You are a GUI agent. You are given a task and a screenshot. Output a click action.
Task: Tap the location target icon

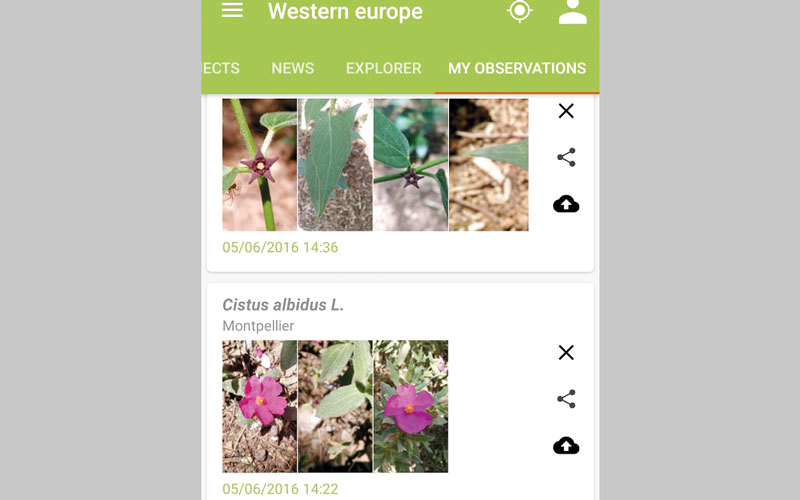519,11
